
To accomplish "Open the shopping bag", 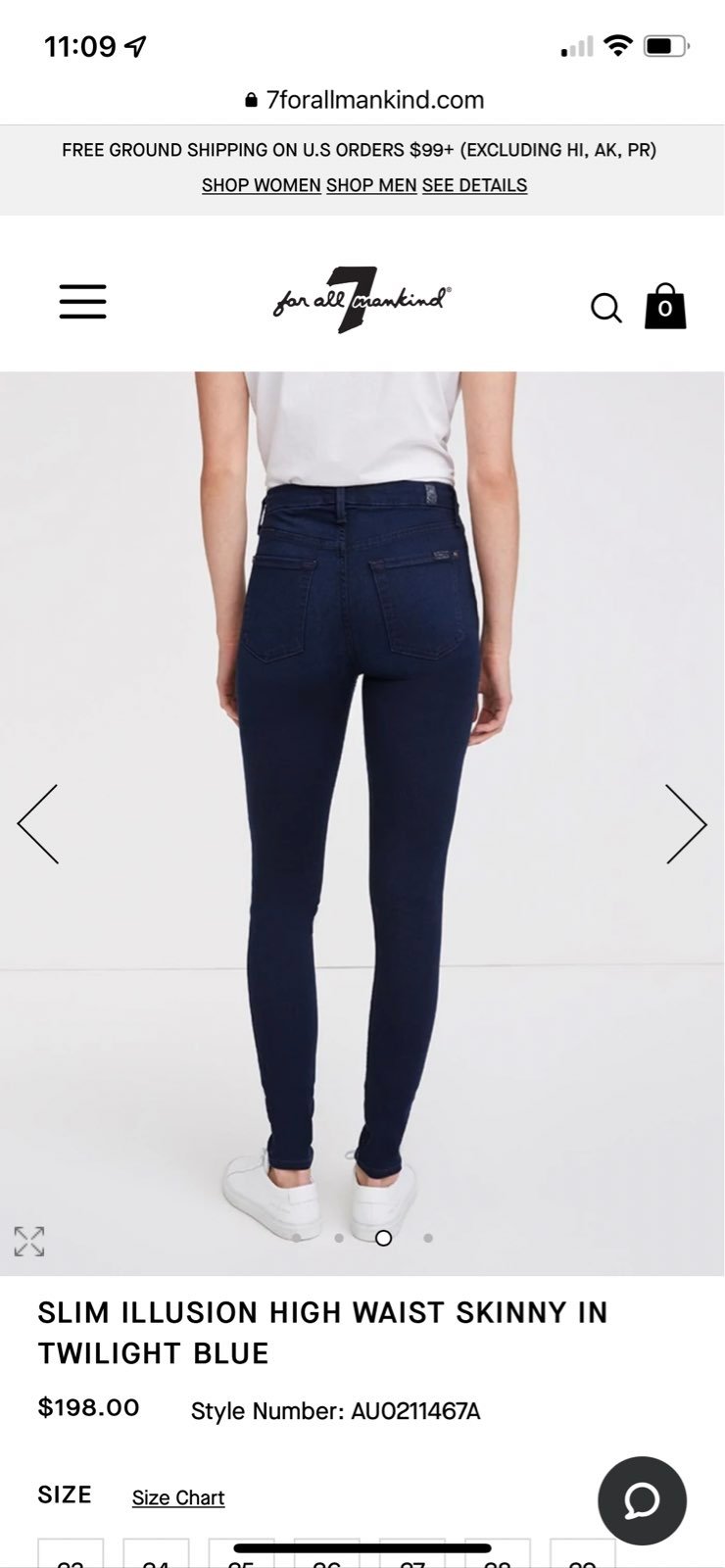I will pyautogui.click(x=665, y=306).
